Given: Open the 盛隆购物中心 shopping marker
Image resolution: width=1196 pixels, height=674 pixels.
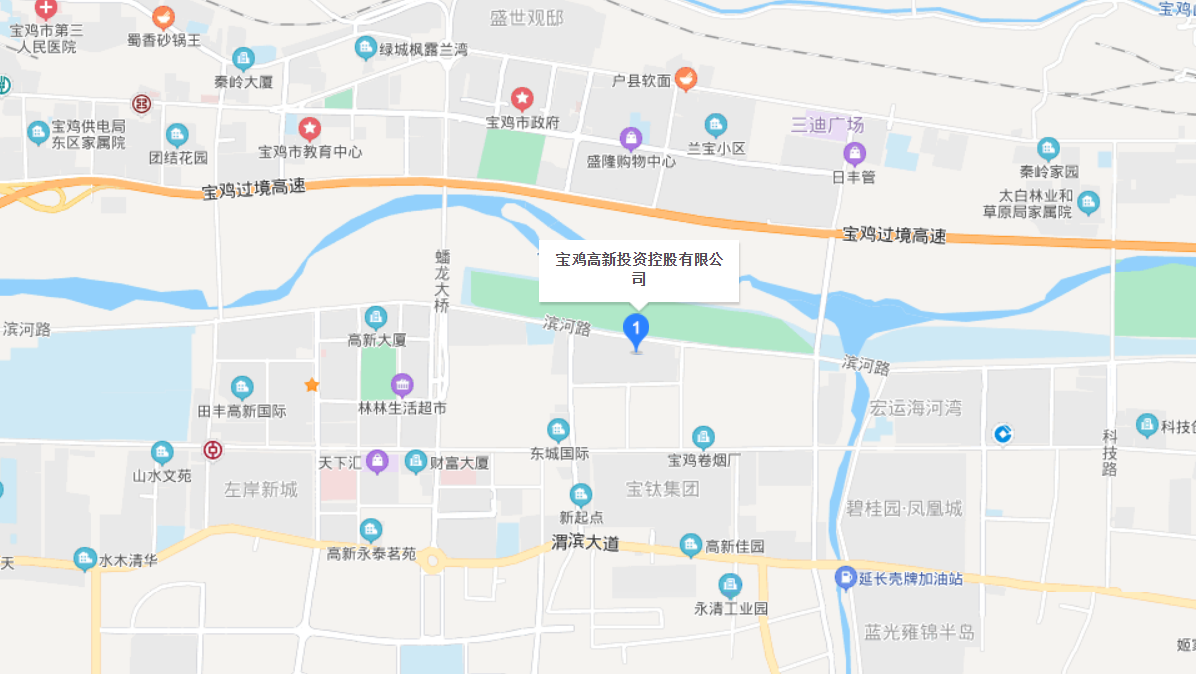Looking at the screenshot, I should click(630, 138).
